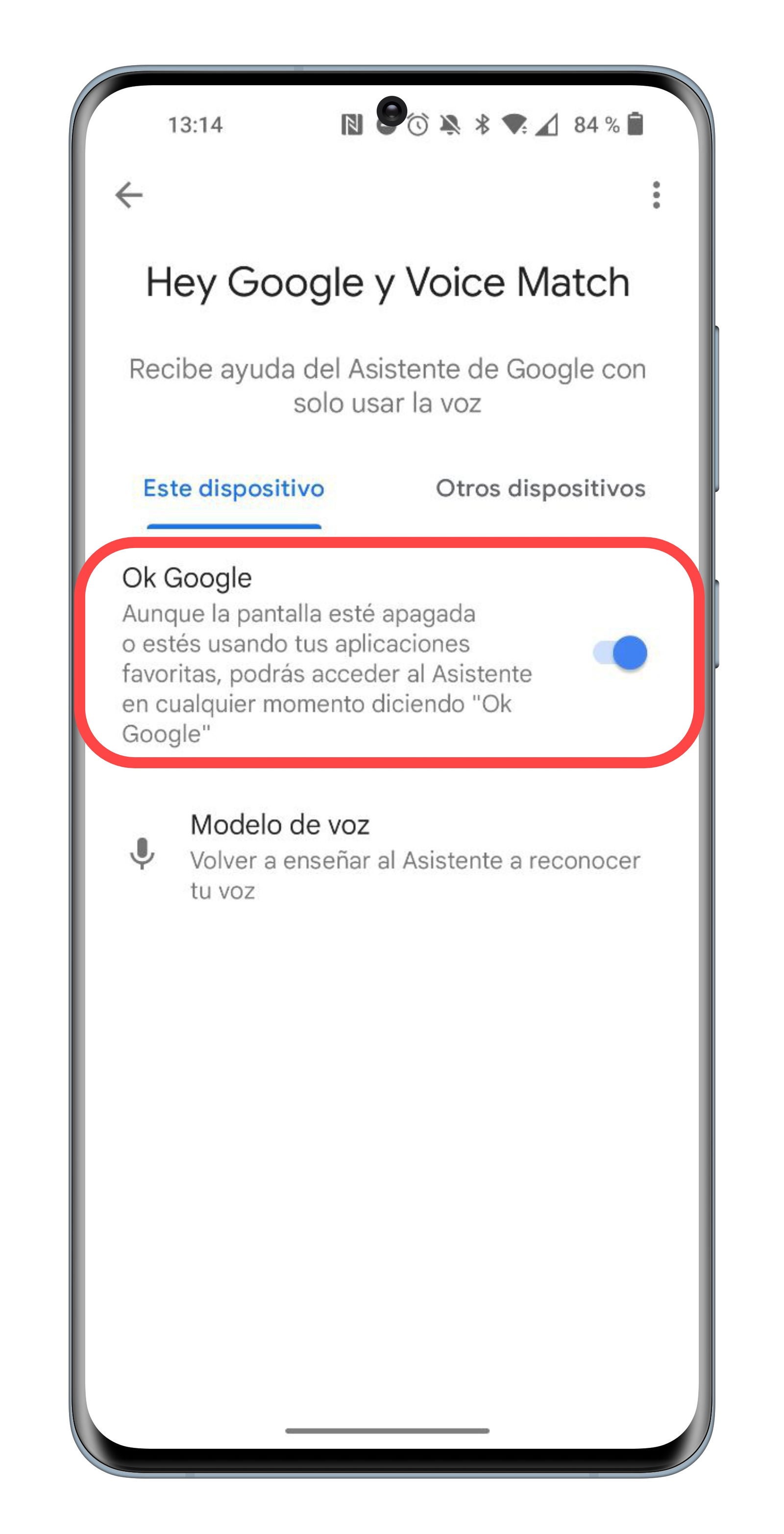Turn off the Ok Google switch
Image resolution: width=784 pixels, height=1534 pixels.
point(620,653)
